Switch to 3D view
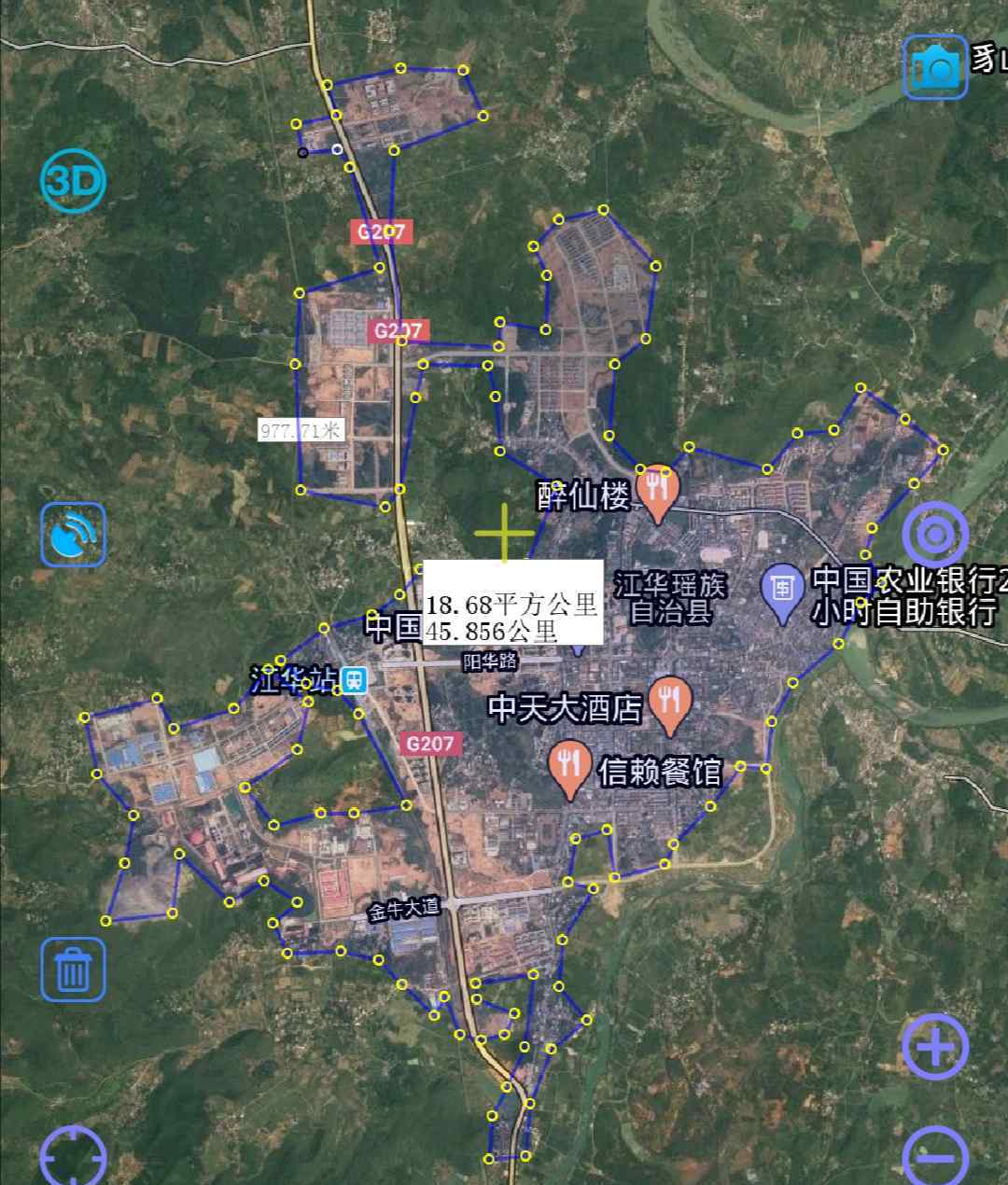 point(73,181)
